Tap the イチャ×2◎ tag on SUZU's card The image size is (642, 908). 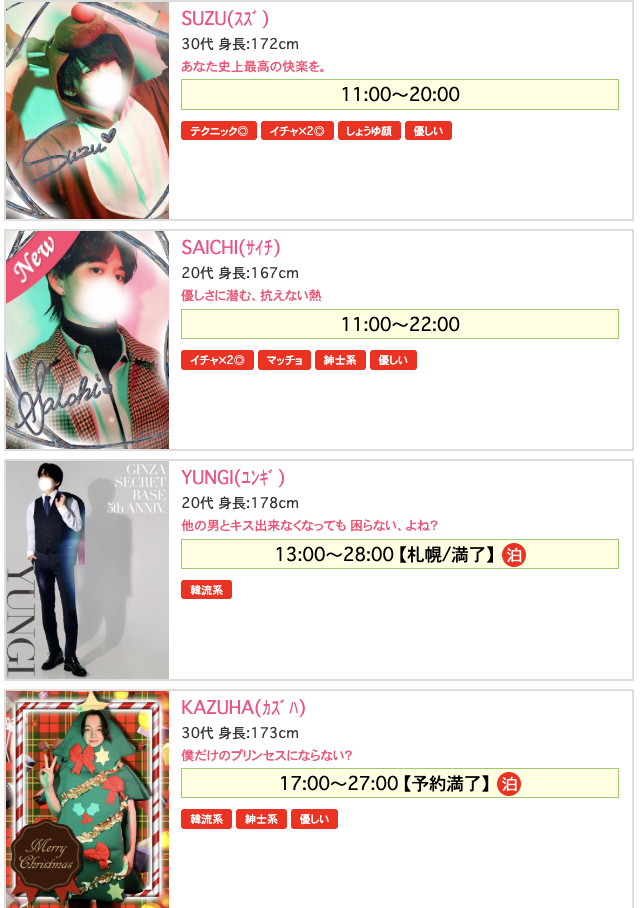pos(298,131)
